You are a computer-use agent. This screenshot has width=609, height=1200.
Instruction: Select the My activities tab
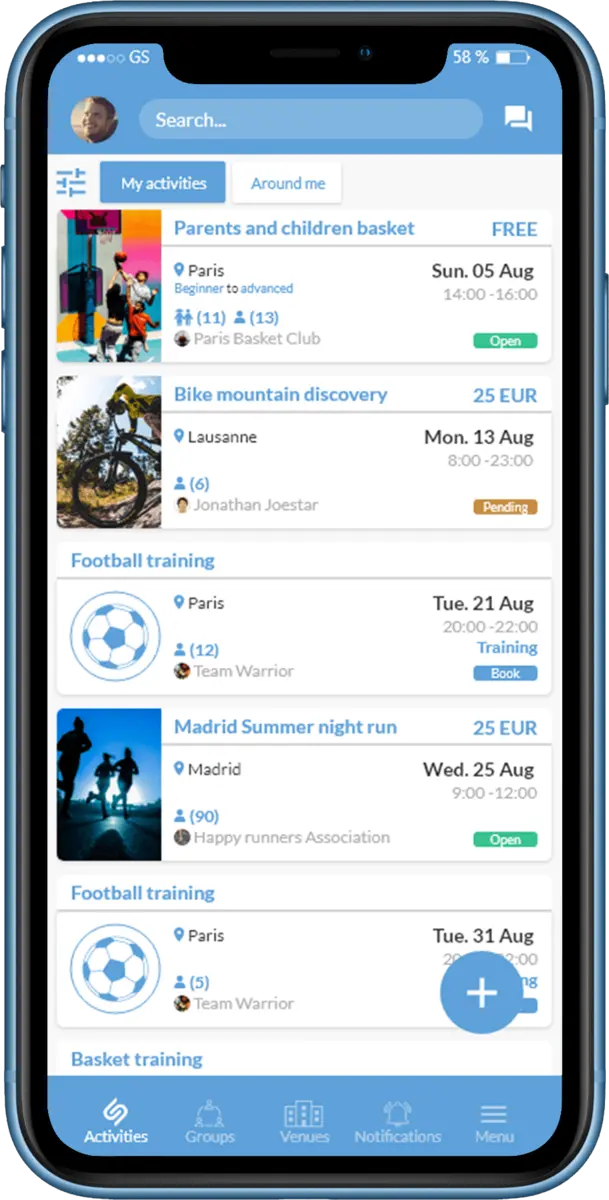point(163,183)
